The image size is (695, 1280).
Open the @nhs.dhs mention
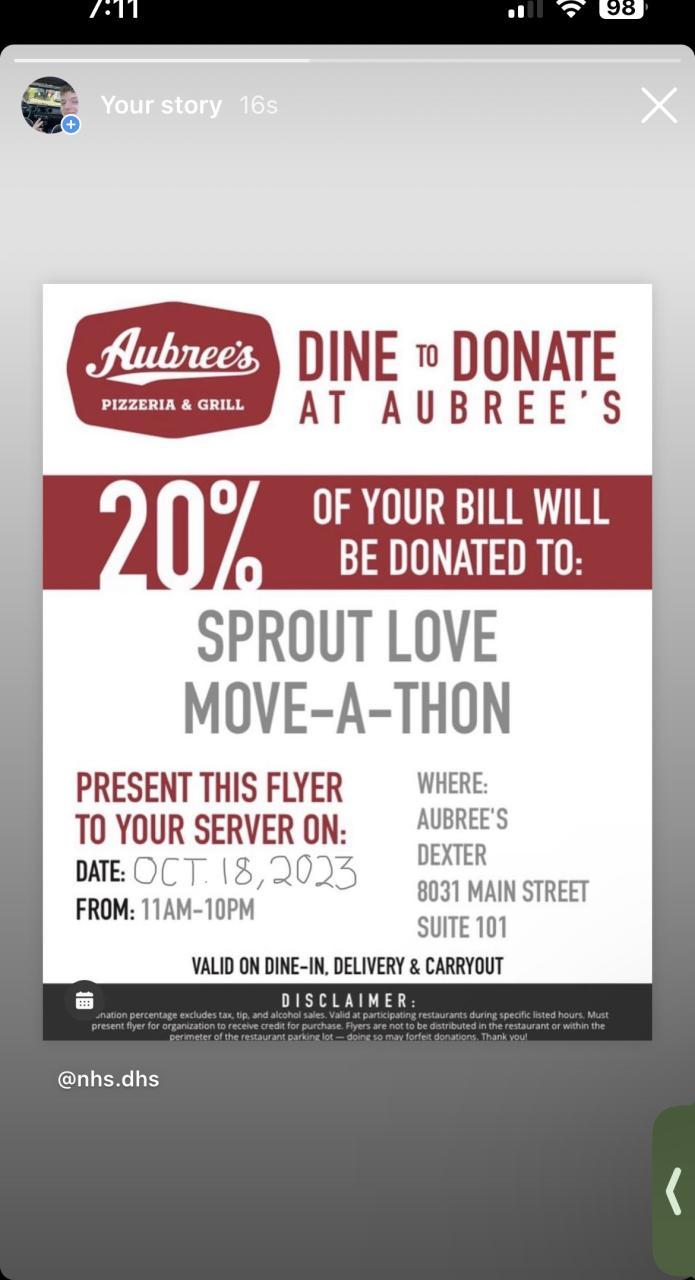click(108, 1080)
